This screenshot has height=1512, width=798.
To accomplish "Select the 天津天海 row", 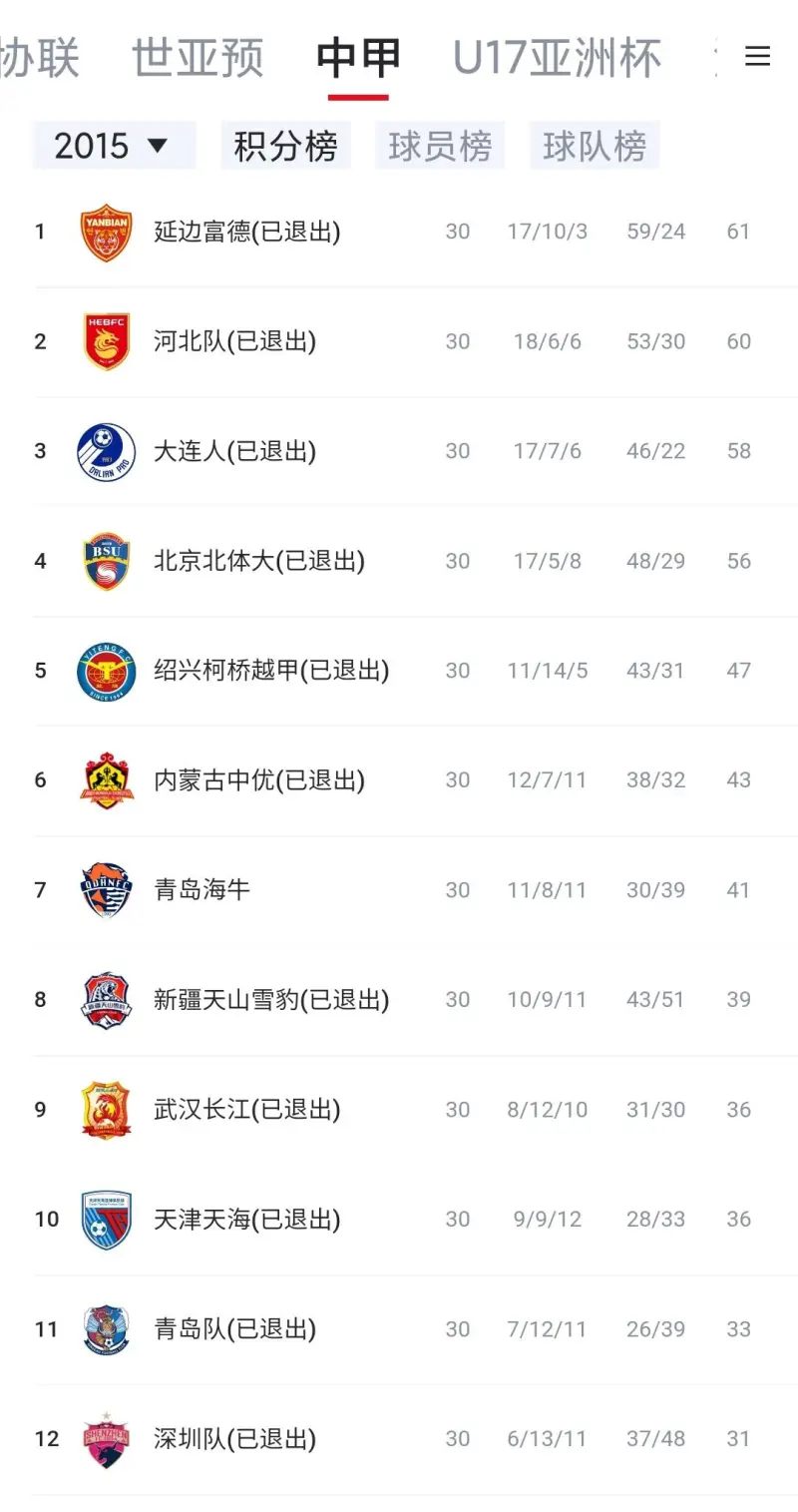I will point(246,1220).
